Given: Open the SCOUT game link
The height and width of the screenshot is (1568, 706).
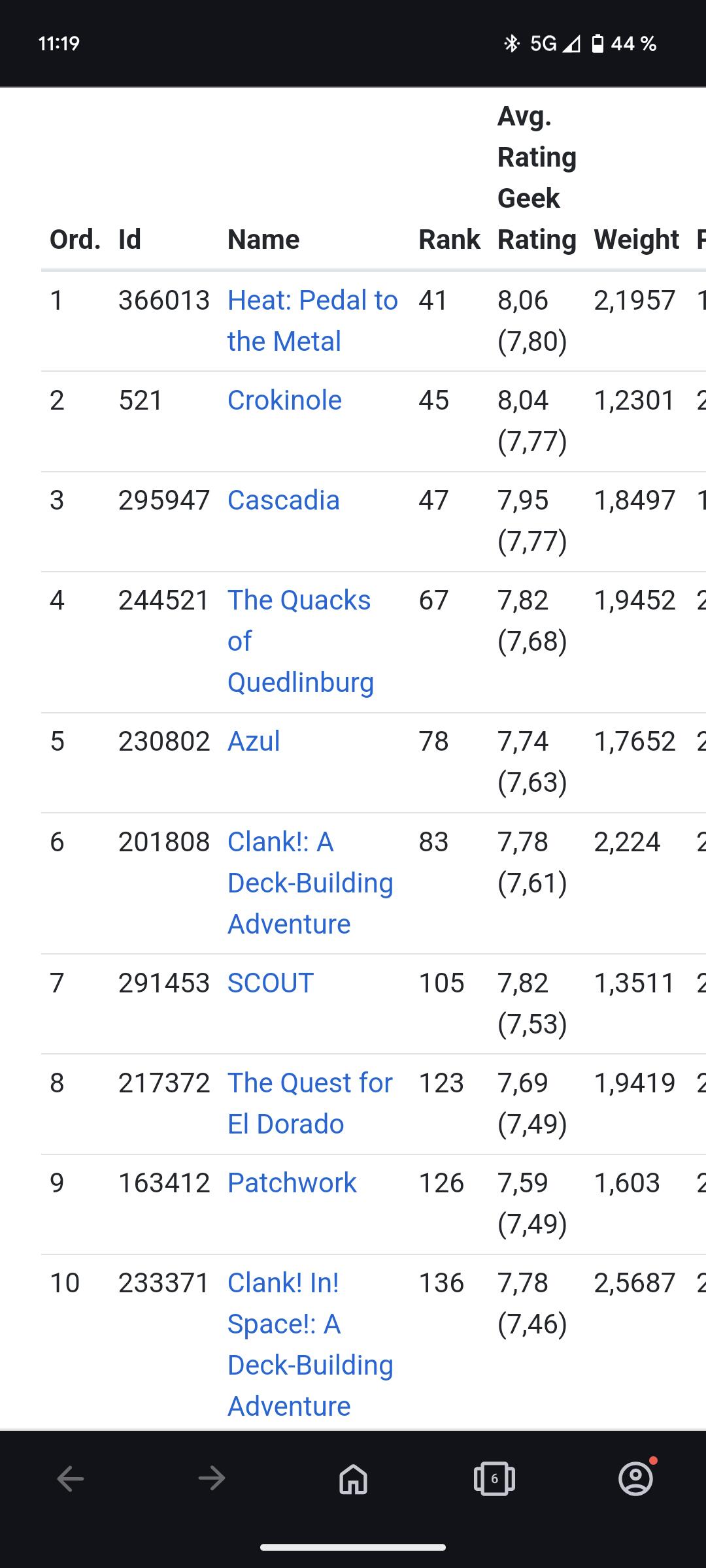Looking at the screenshot, I should coord(271,983).
